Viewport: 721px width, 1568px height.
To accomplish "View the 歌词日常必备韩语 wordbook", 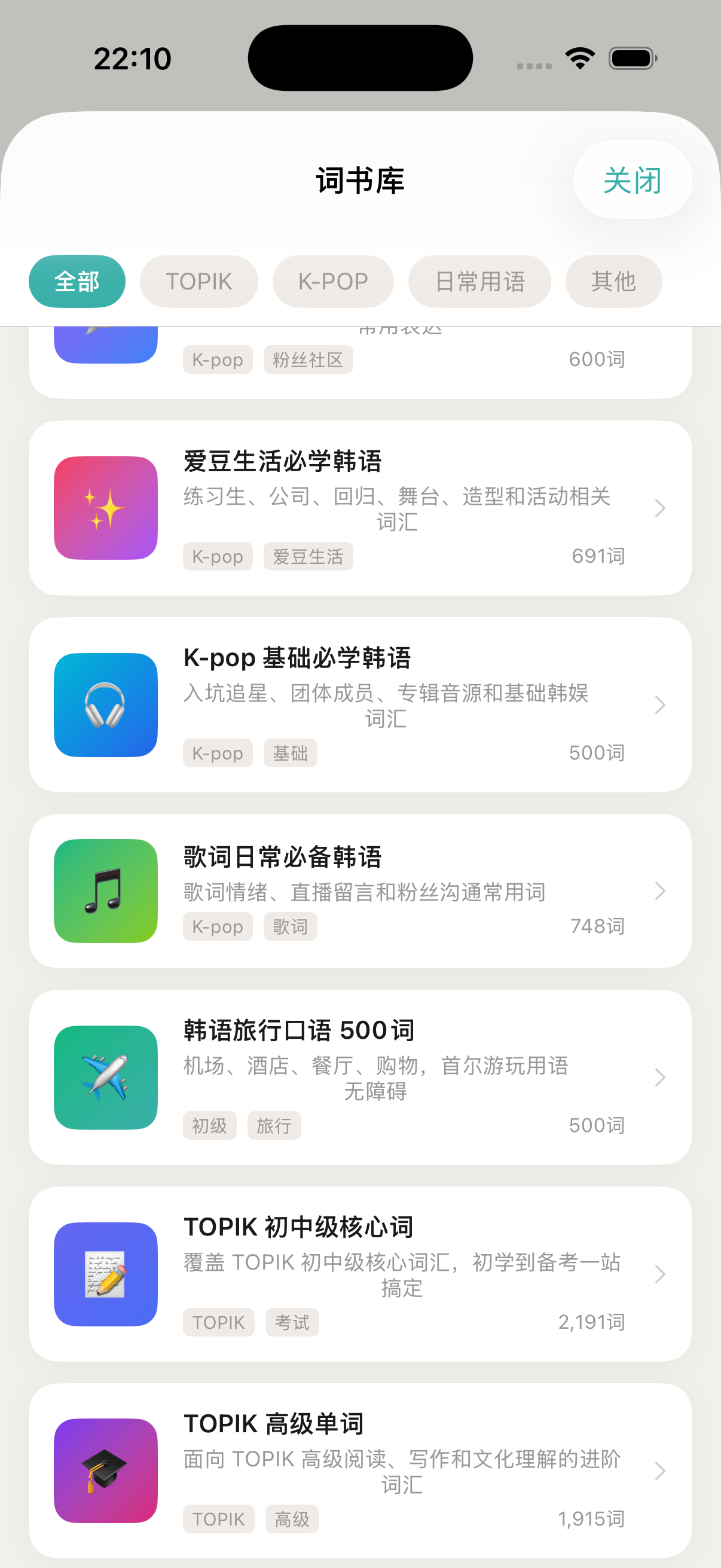I will (360, 891).
